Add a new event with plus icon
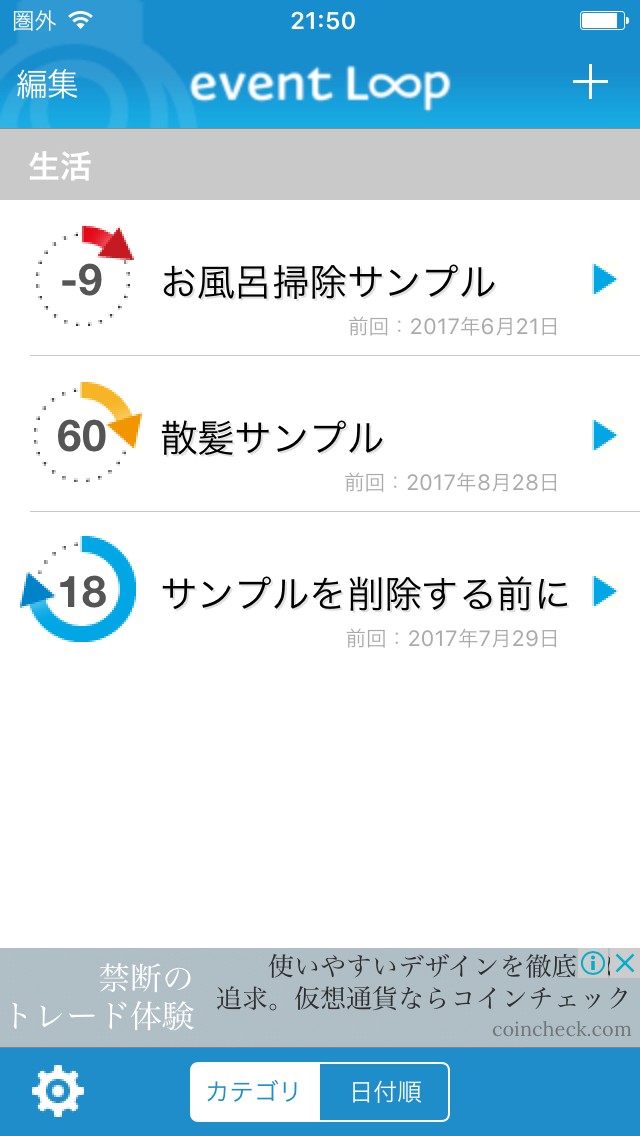This screenshot has width=640, height=1136. (x=590, y=84)
